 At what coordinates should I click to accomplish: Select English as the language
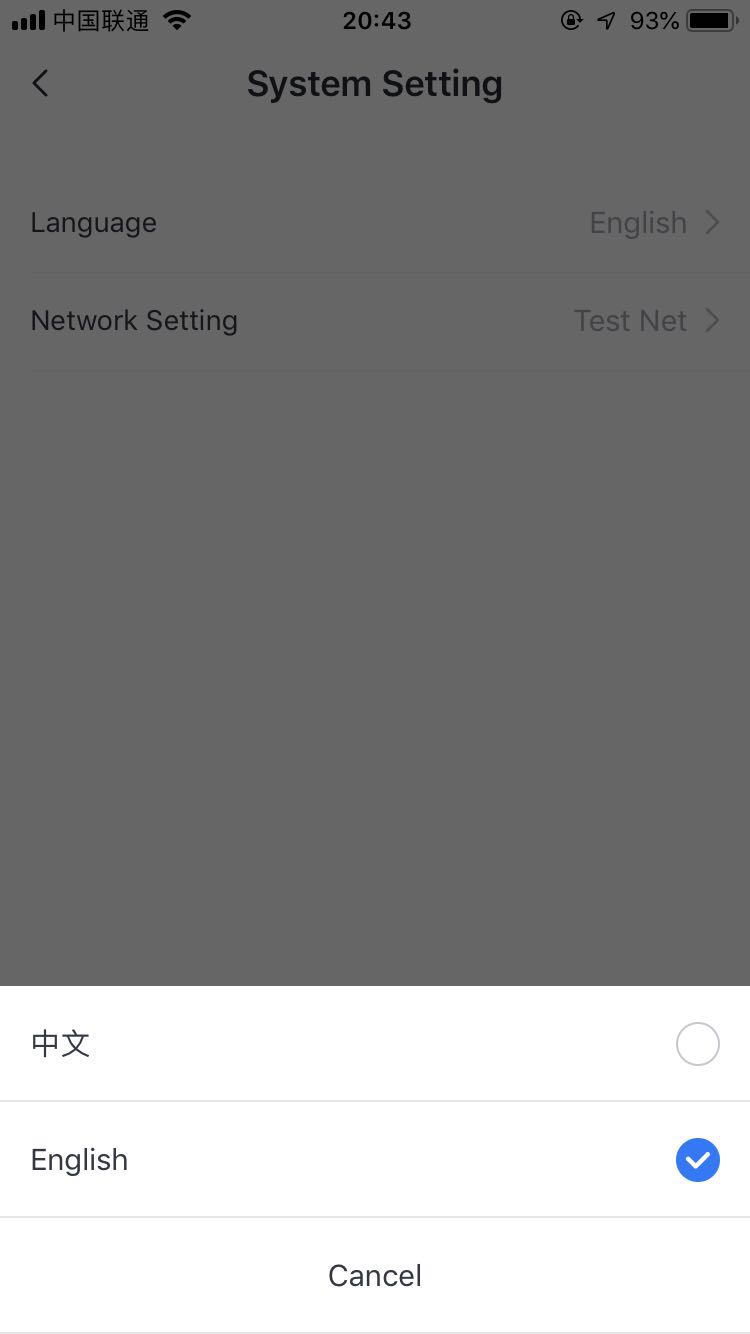(x=375, y=1160)
